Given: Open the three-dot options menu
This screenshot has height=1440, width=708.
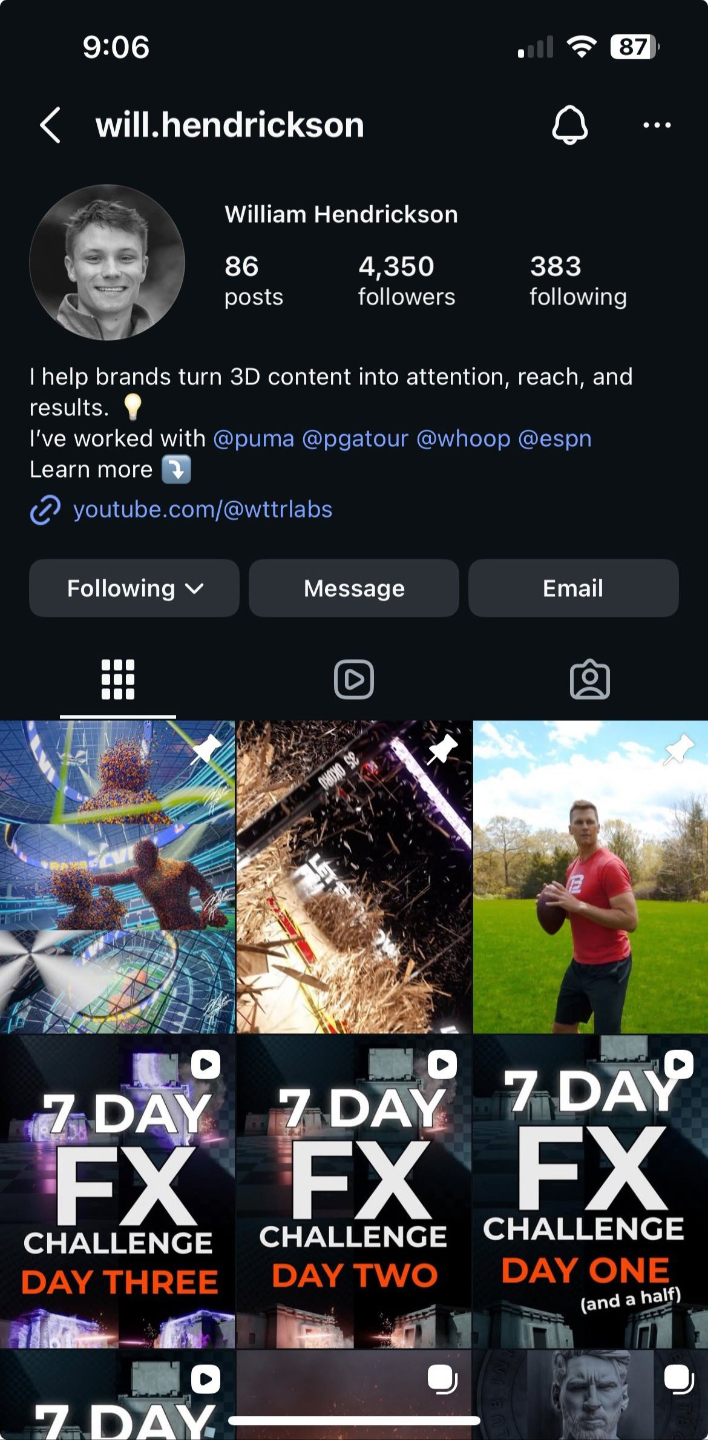Looking at the screenshot, I should (657, 126).
